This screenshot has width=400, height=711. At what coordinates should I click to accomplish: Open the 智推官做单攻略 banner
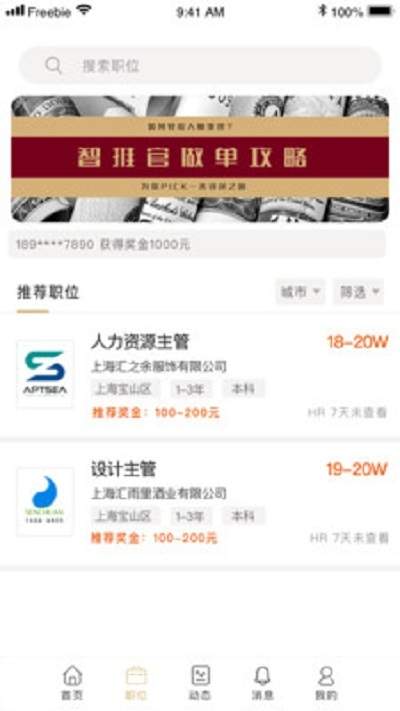click(200, 159)
